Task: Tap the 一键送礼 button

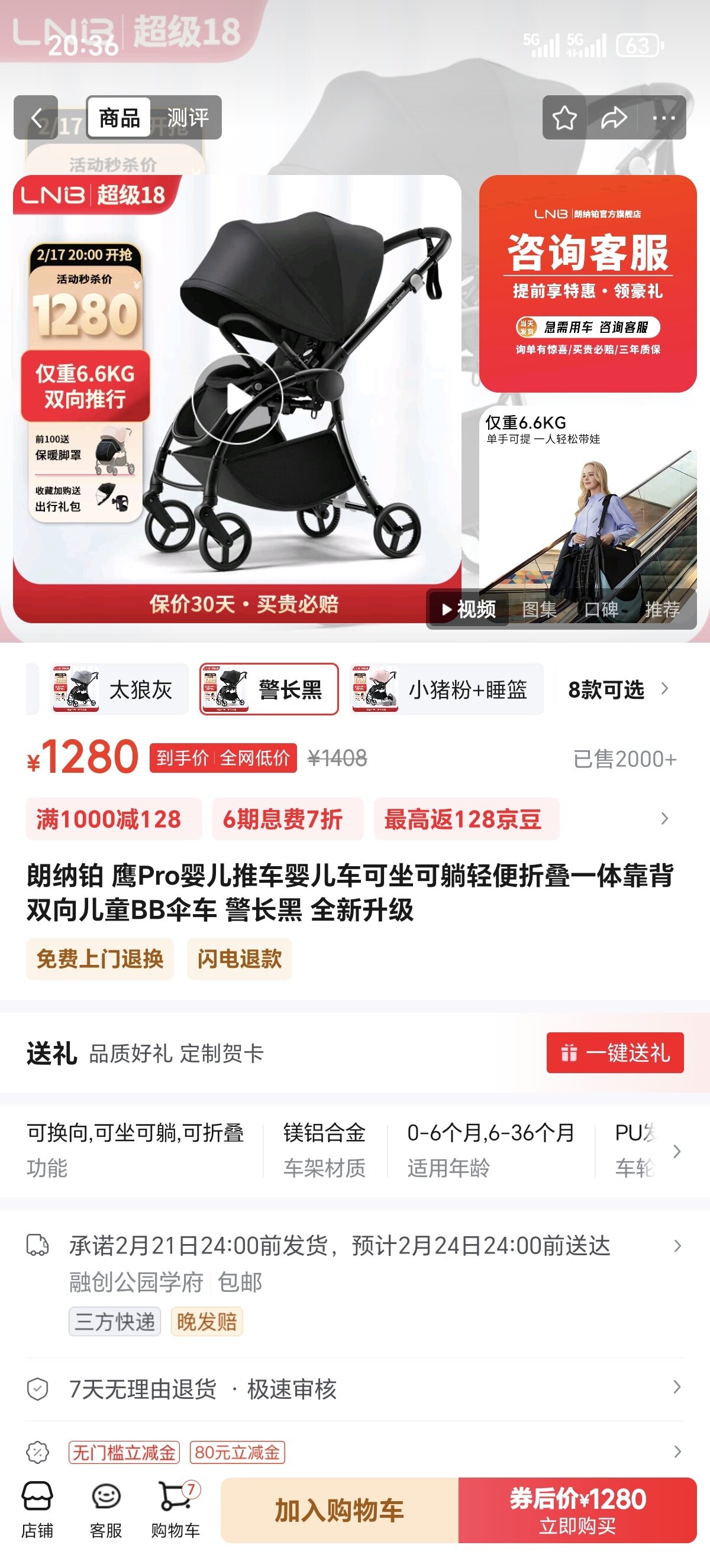Action: pyautogui.click(x=614, y=1052)
